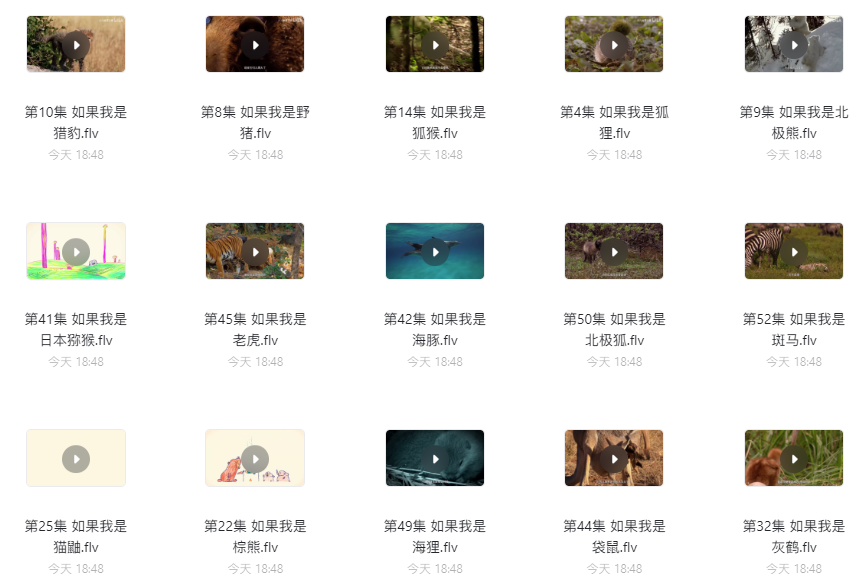Open 第9集 如果我是北极熊.flv

click(x=794, y=45)
